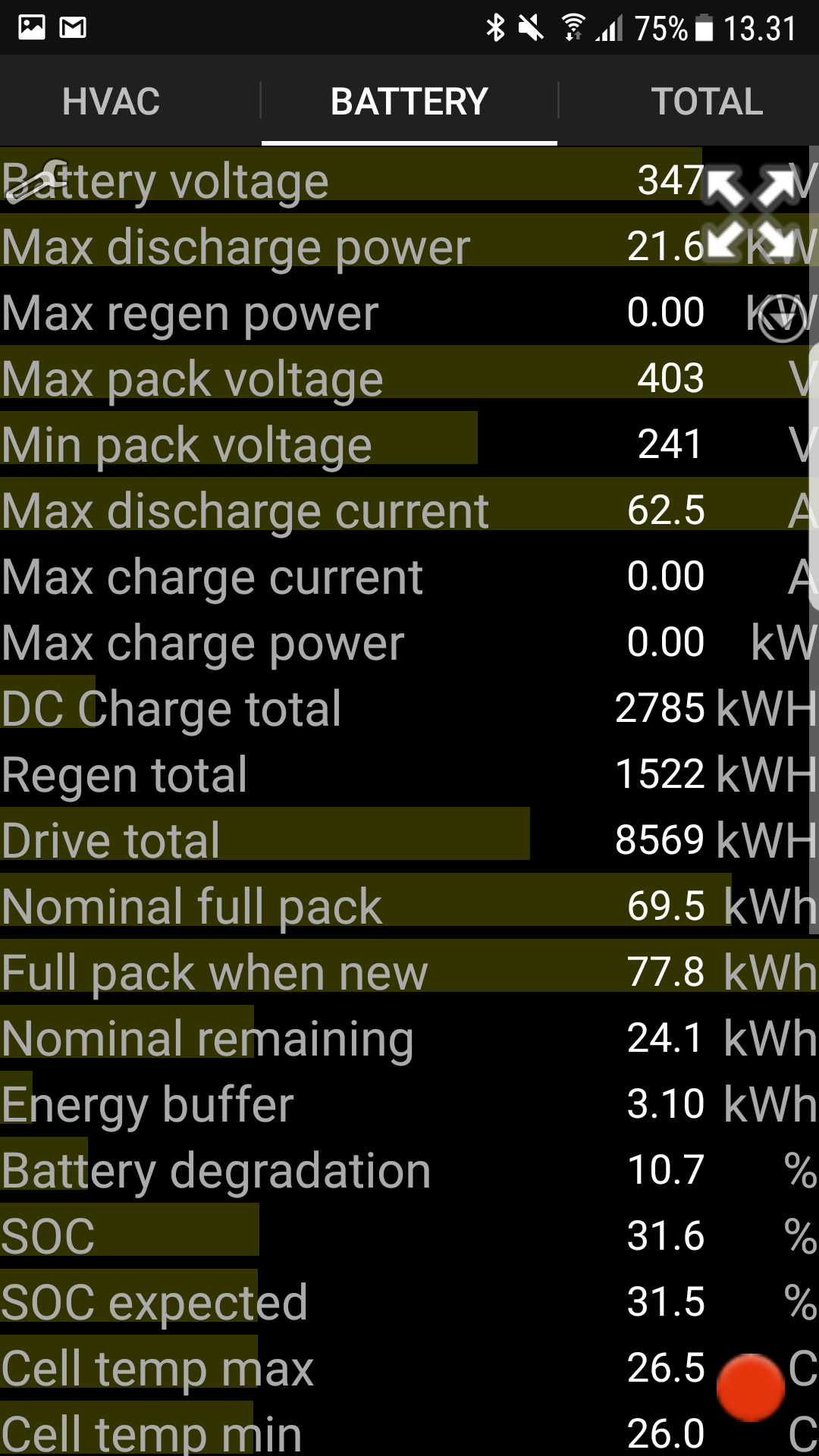Switch to the HVAC tab
The image size is (819, 1456).
(111, 101)
